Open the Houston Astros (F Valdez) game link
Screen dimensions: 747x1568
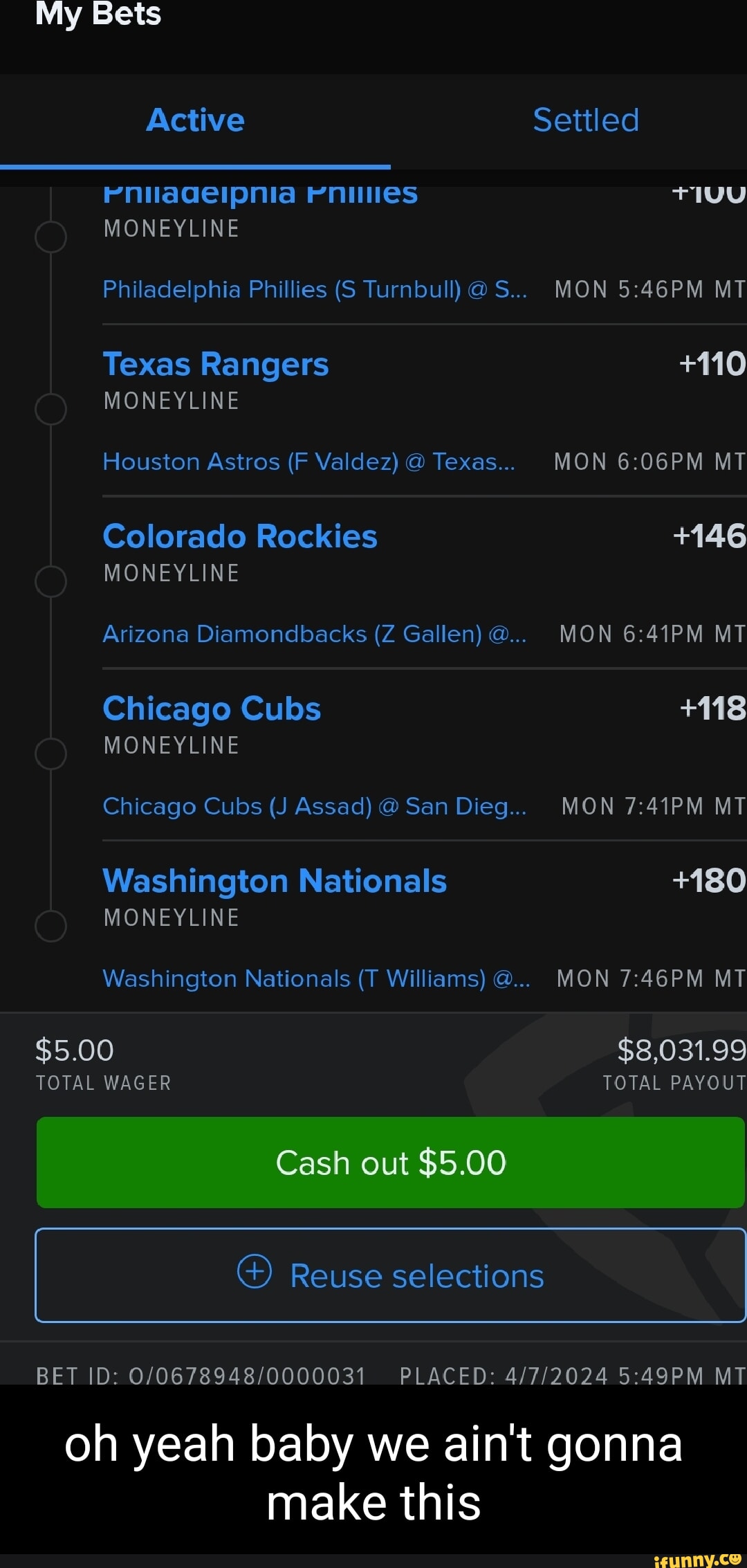pos(308,462)
